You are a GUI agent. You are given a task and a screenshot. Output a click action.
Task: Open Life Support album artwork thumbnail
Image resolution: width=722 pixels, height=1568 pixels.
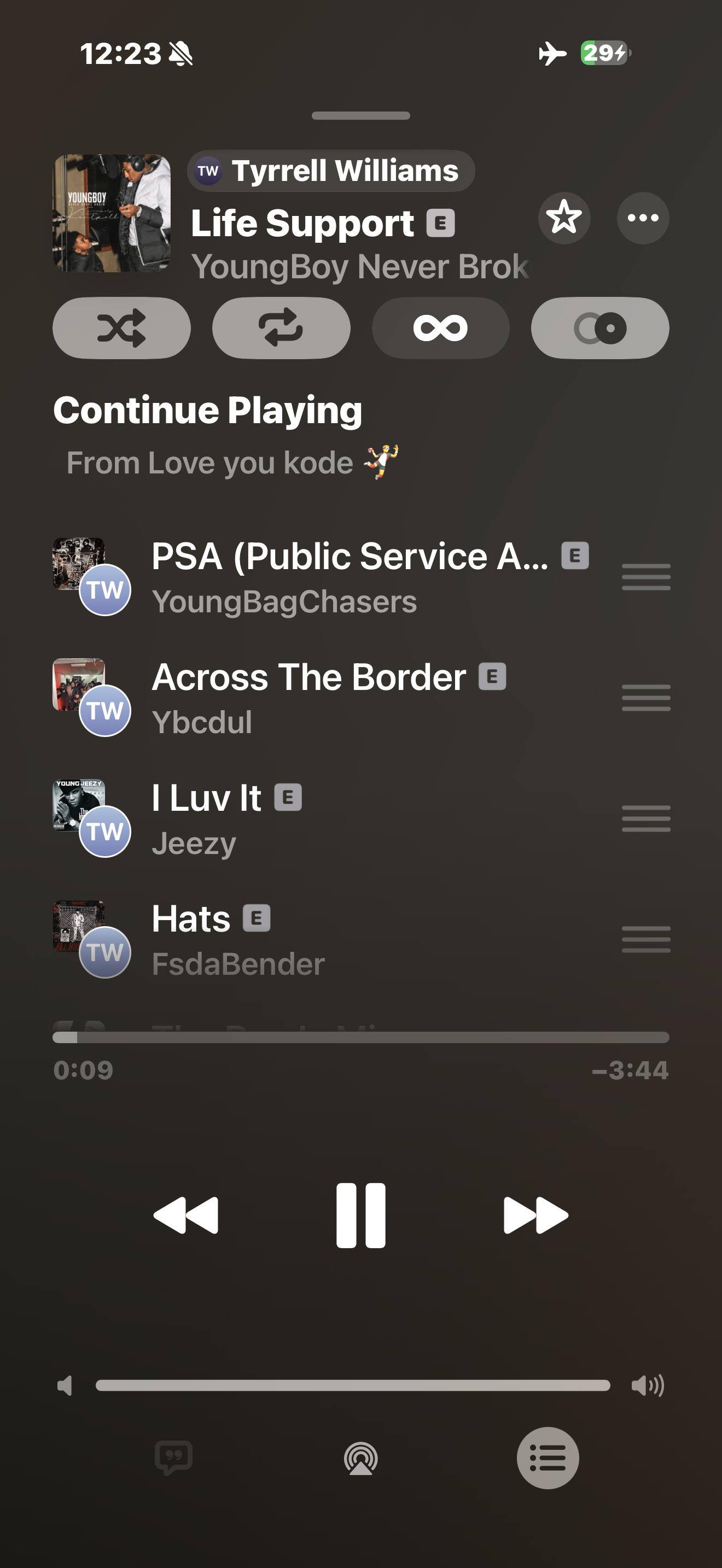[112, 213]
